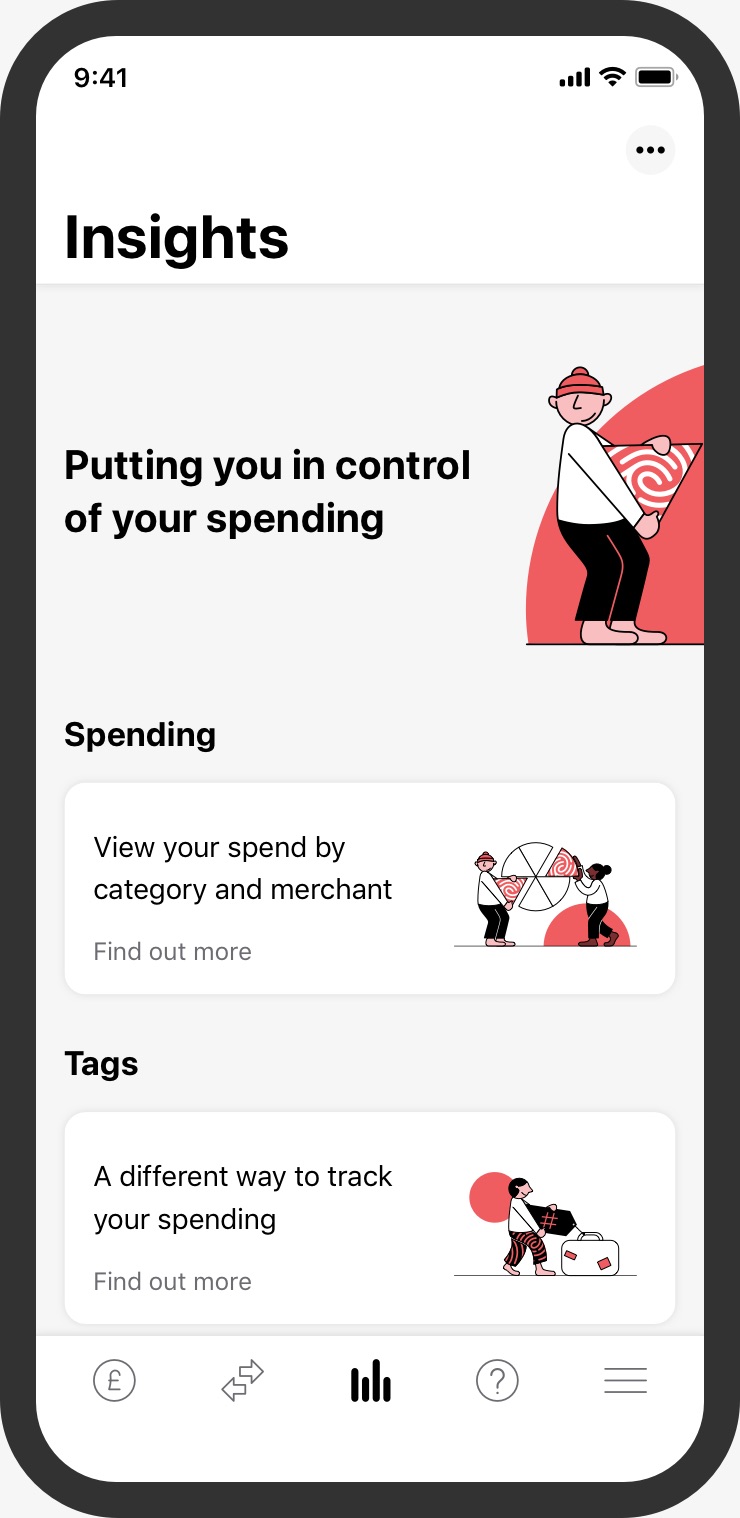Open the Tags spending tracker card
Viewport: 740px width, 1518px height.
(369, 1217)
